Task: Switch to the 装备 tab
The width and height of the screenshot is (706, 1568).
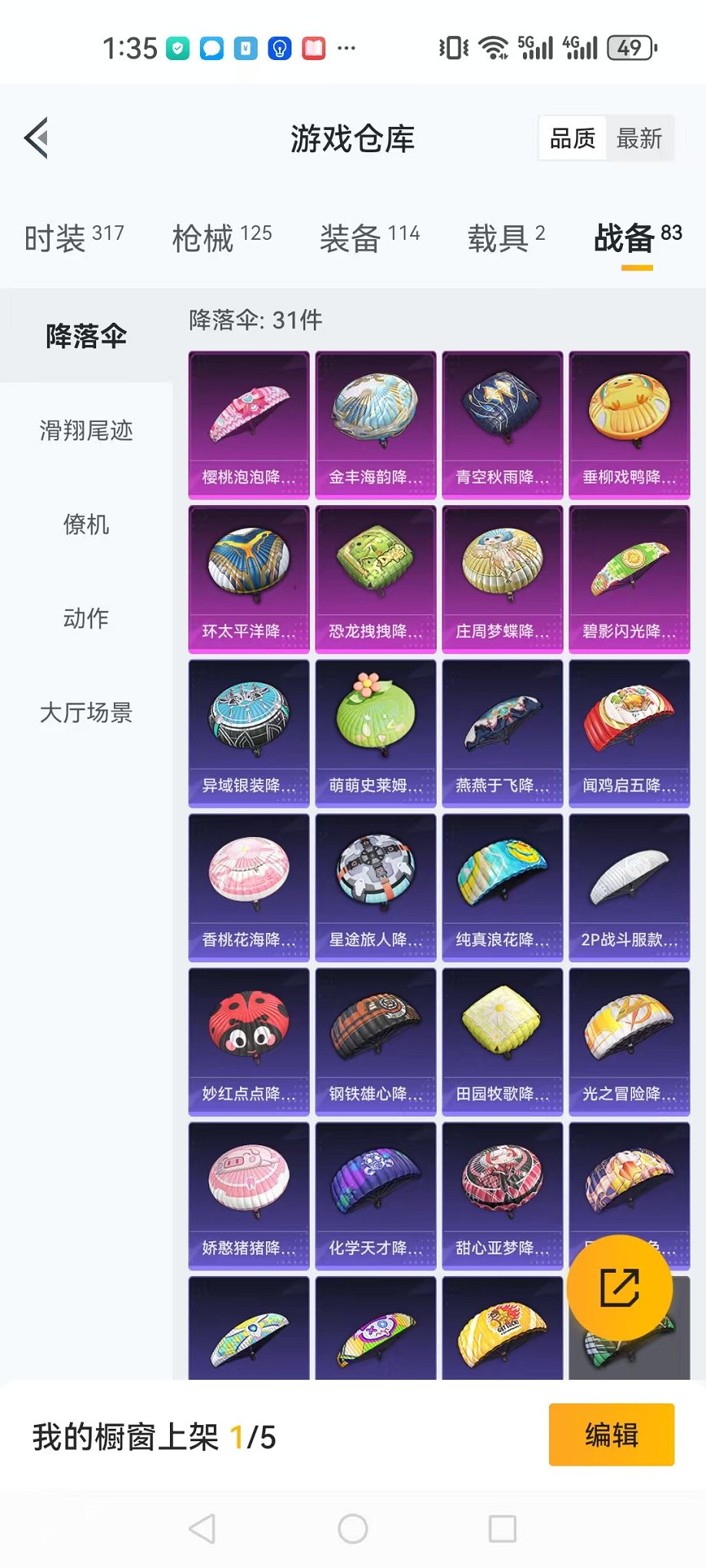Action: pyautogui.click(x=369, y=238)
